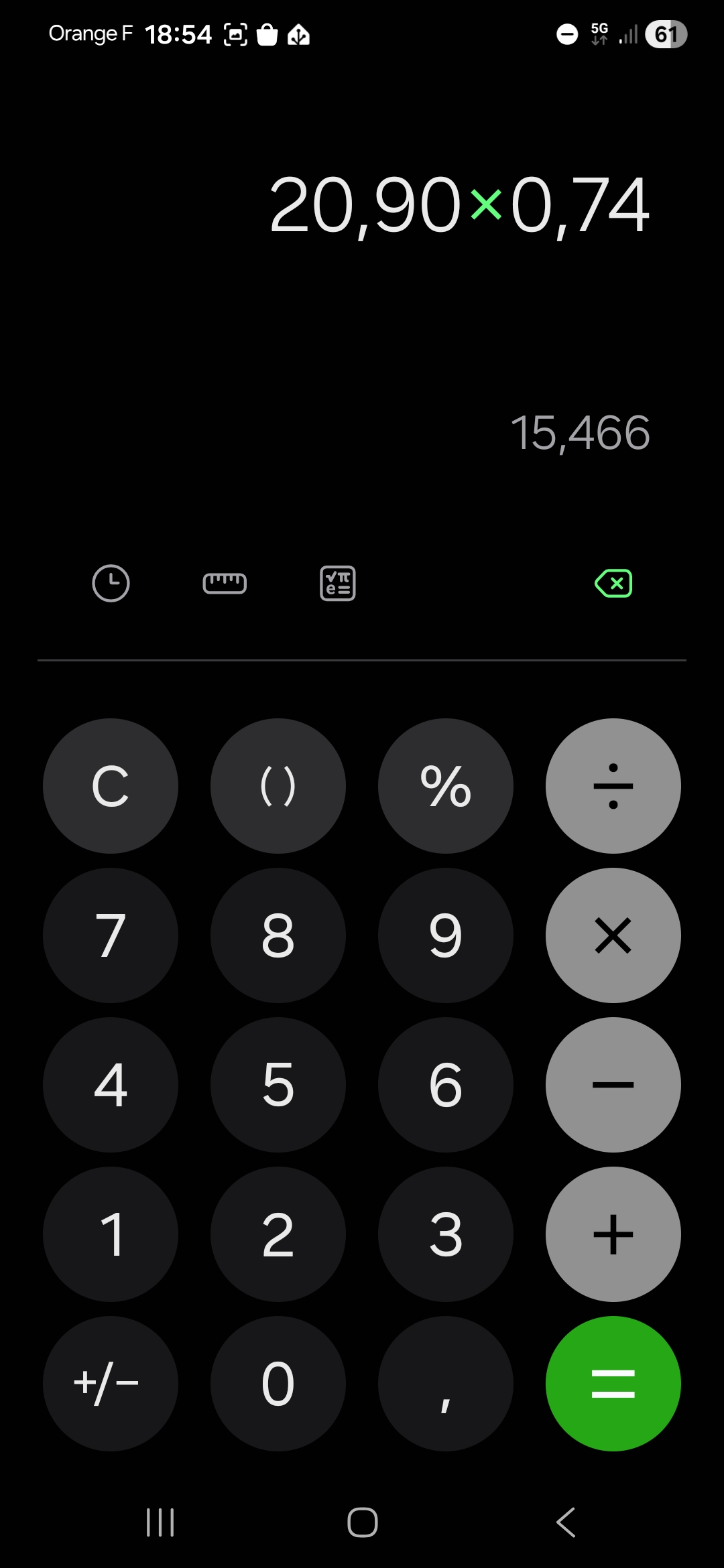
Task: Tap the percent key
Action: (446, 786)
